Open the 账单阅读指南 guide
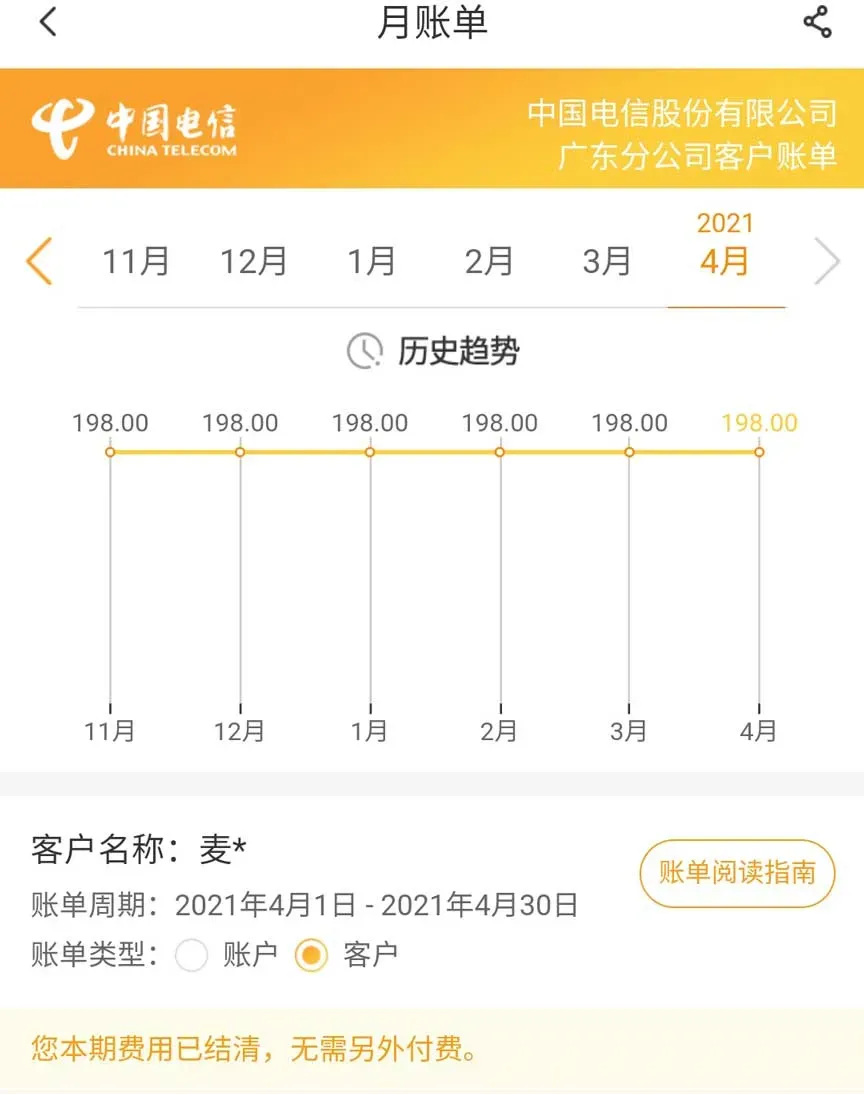 tap(737, 873)
